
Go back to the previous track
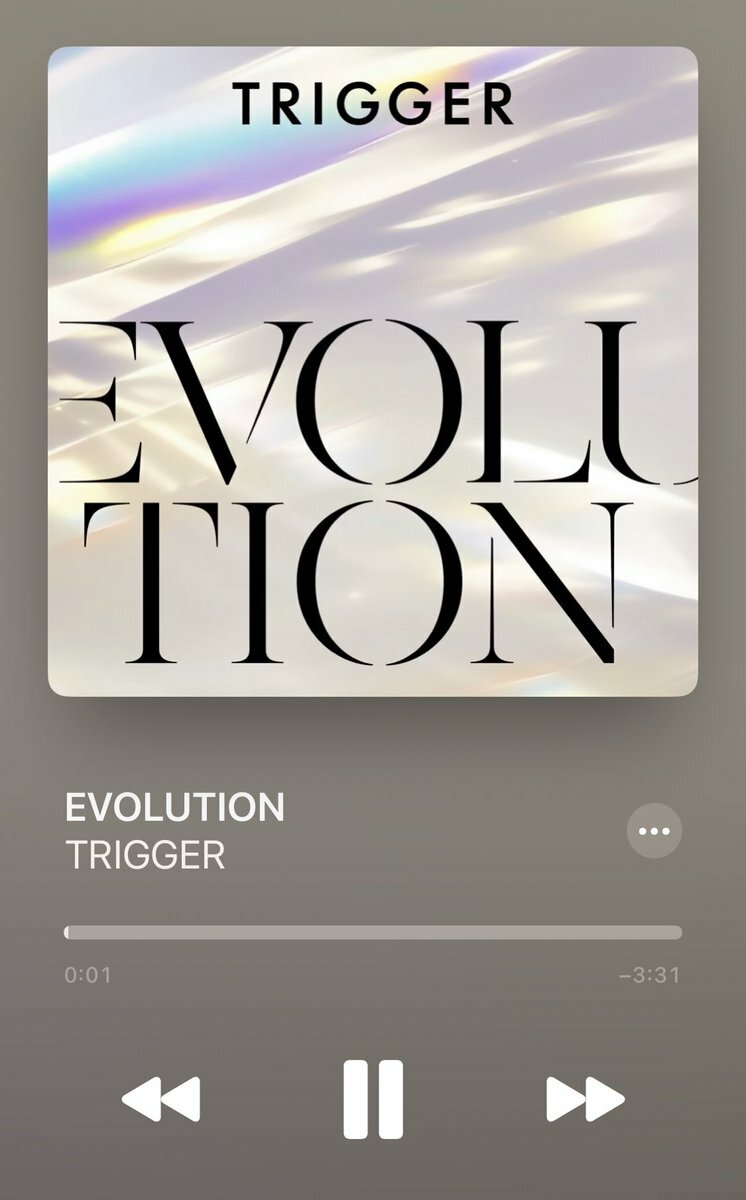[161, 1100]
